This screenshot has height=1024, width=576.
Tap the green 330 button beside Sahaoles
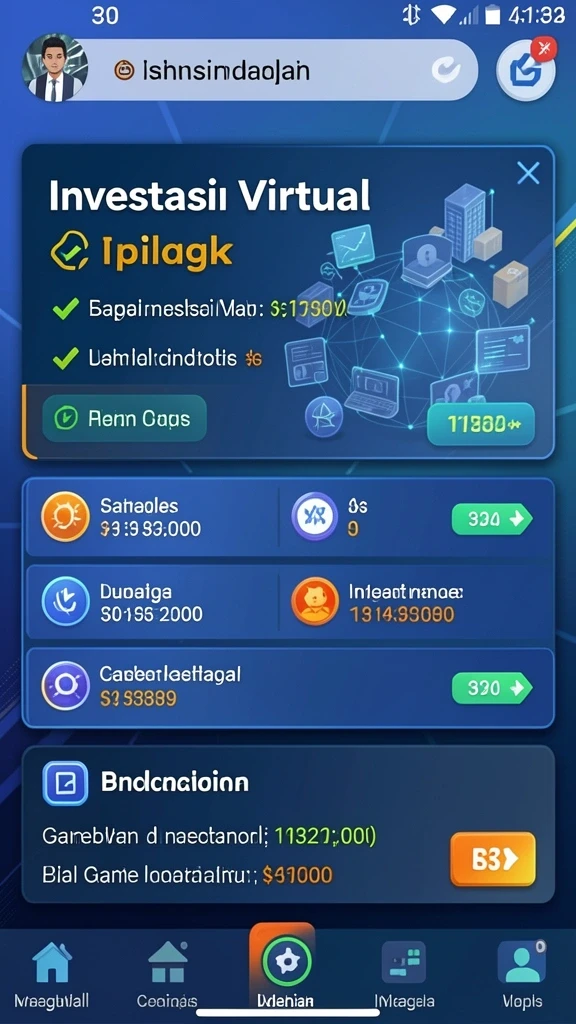pyautogui.click(x=492, y=519)
